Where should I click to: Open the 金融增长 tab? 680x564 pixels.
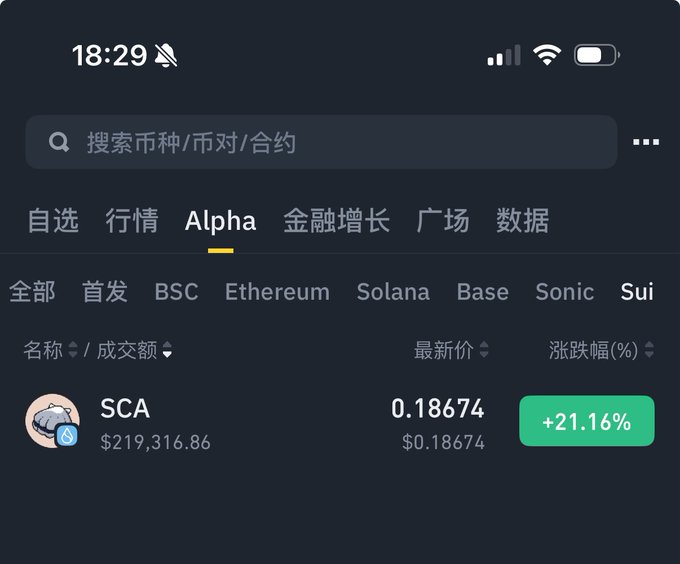(336, 221)
